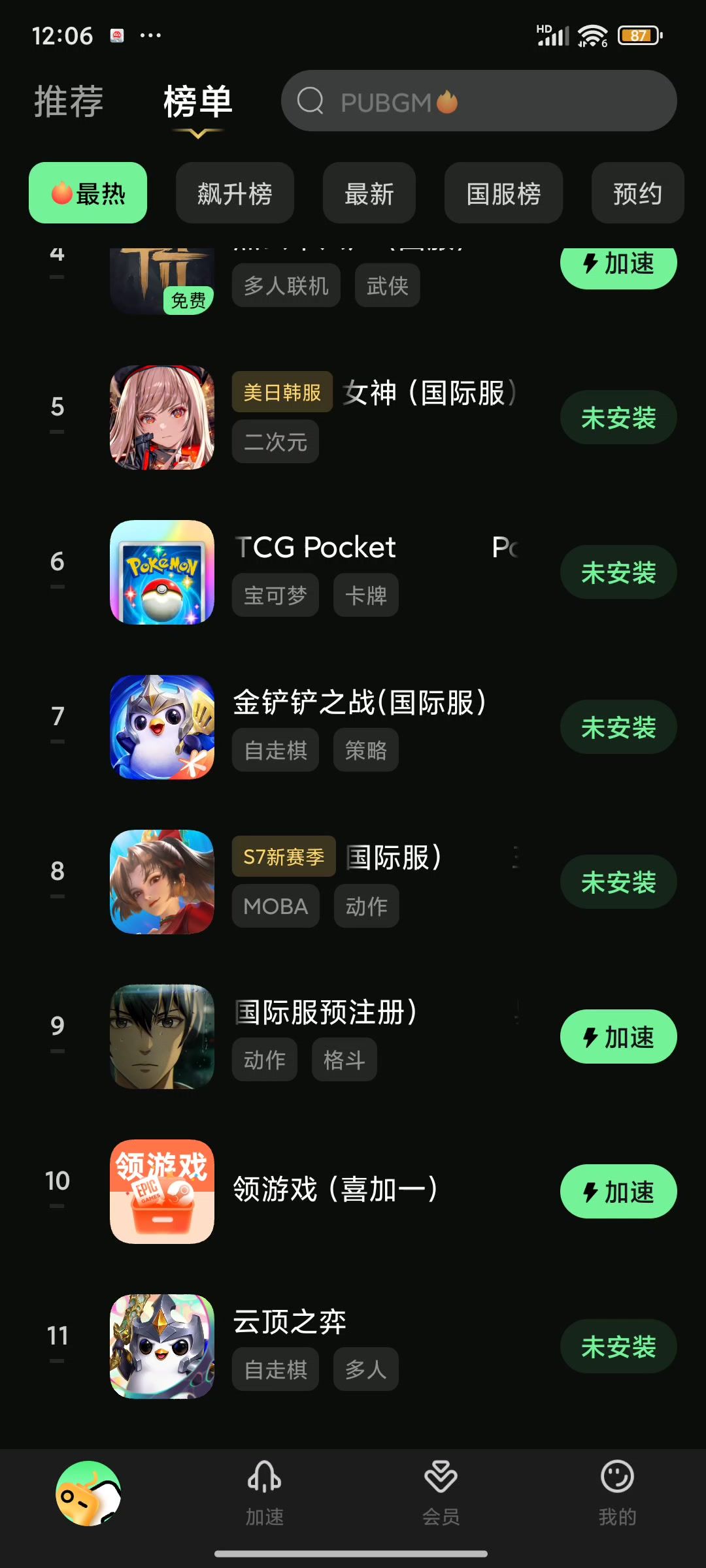The height and width of the screenshot is (1568, 706).
Task: Tap 加速 for 国际服预注册 game
Action: point(618,1037)
